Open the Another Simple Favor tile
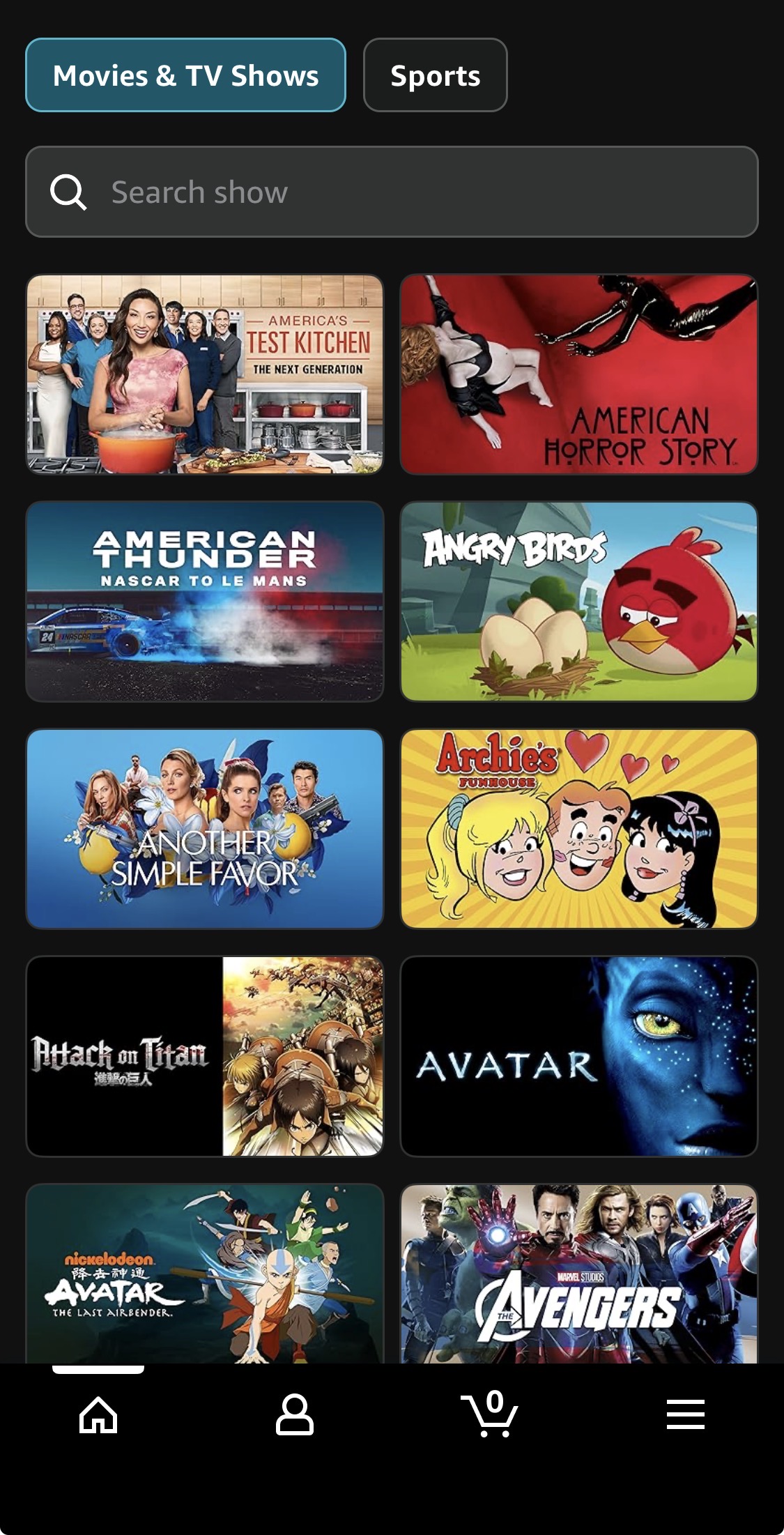The image size is (784, 1535). pos(205,829)
